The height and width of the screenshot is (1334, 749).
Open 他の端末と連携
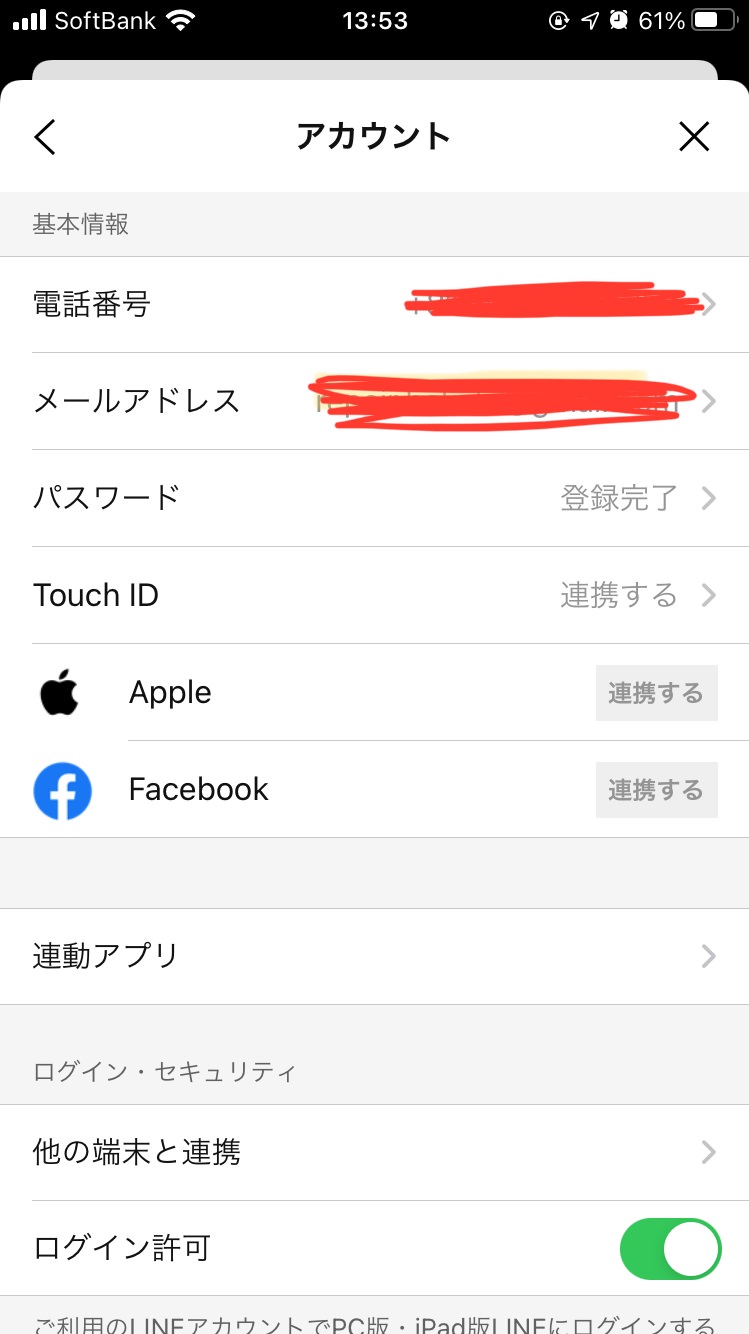pyautogui.click(x=374, y=1152)
